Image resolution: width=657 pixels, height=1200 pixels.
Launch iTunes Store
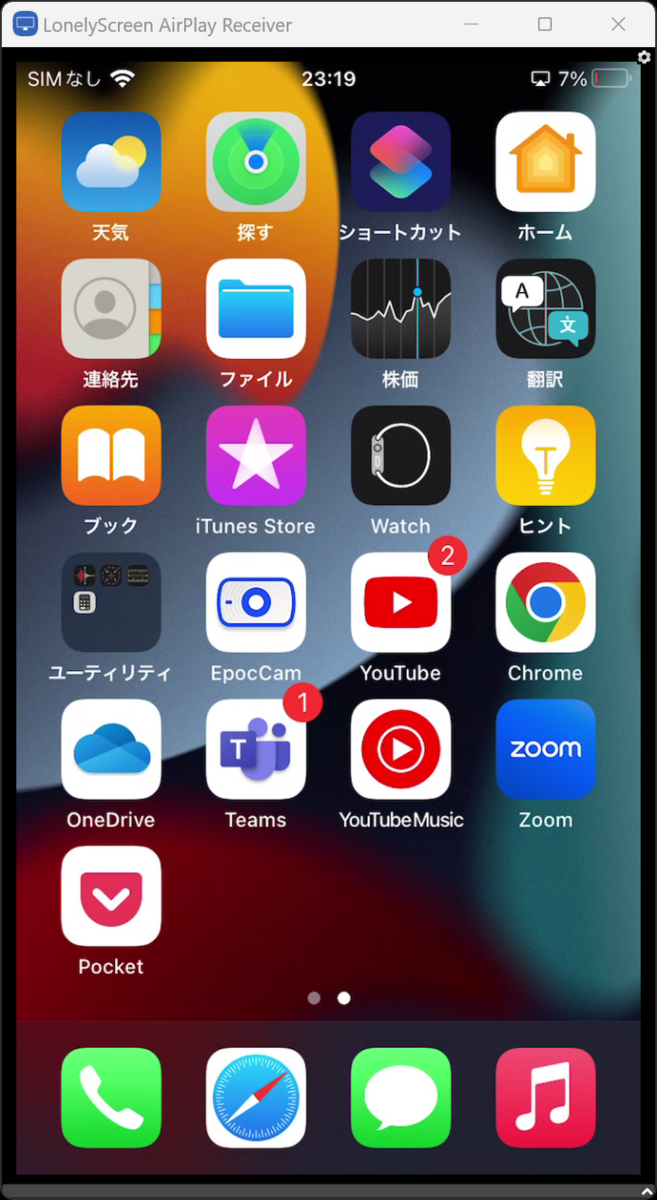pyautogui.click(x=256, y=456)
